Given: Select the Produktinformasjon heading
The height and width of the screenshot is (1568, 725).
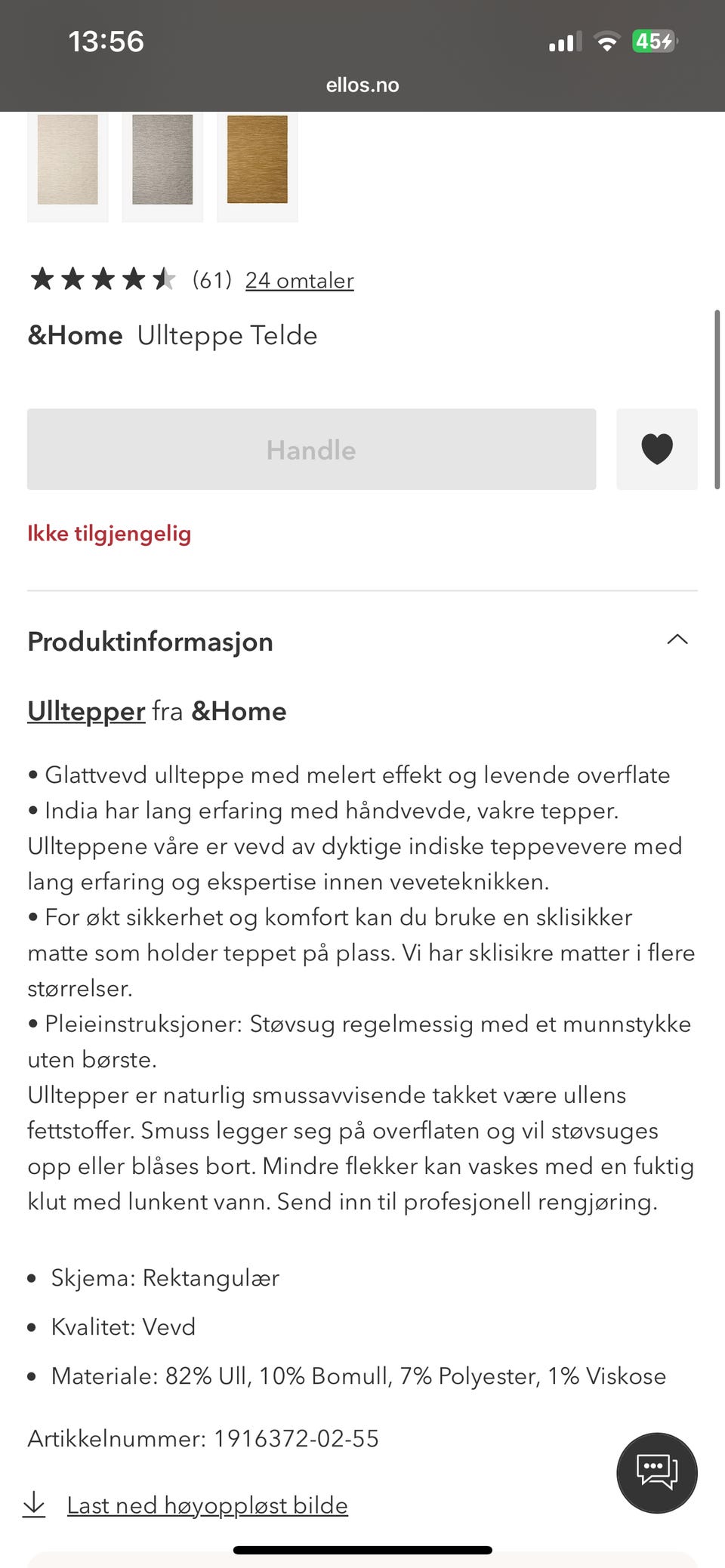Looking at the screenshot, I should pos(150,641).
